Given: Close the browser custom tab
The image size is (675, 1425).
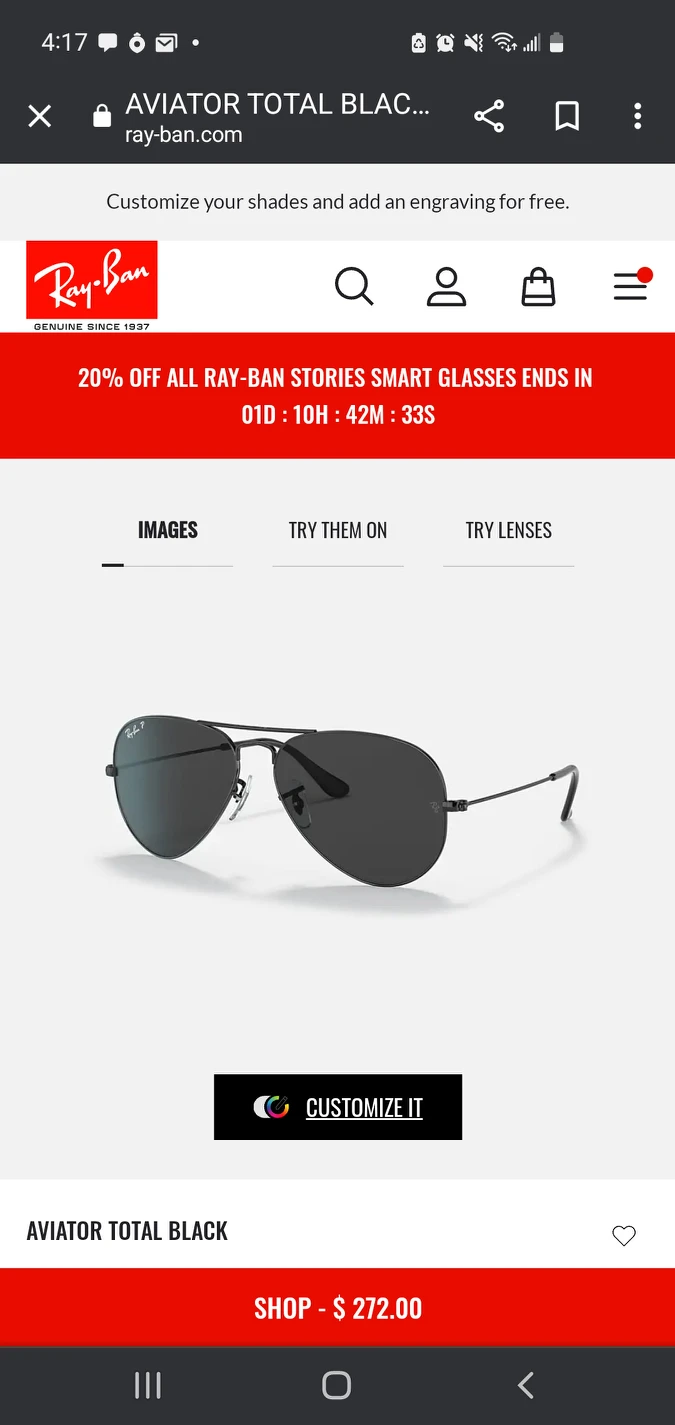Looking at the screenshot, I should (39, 117).
